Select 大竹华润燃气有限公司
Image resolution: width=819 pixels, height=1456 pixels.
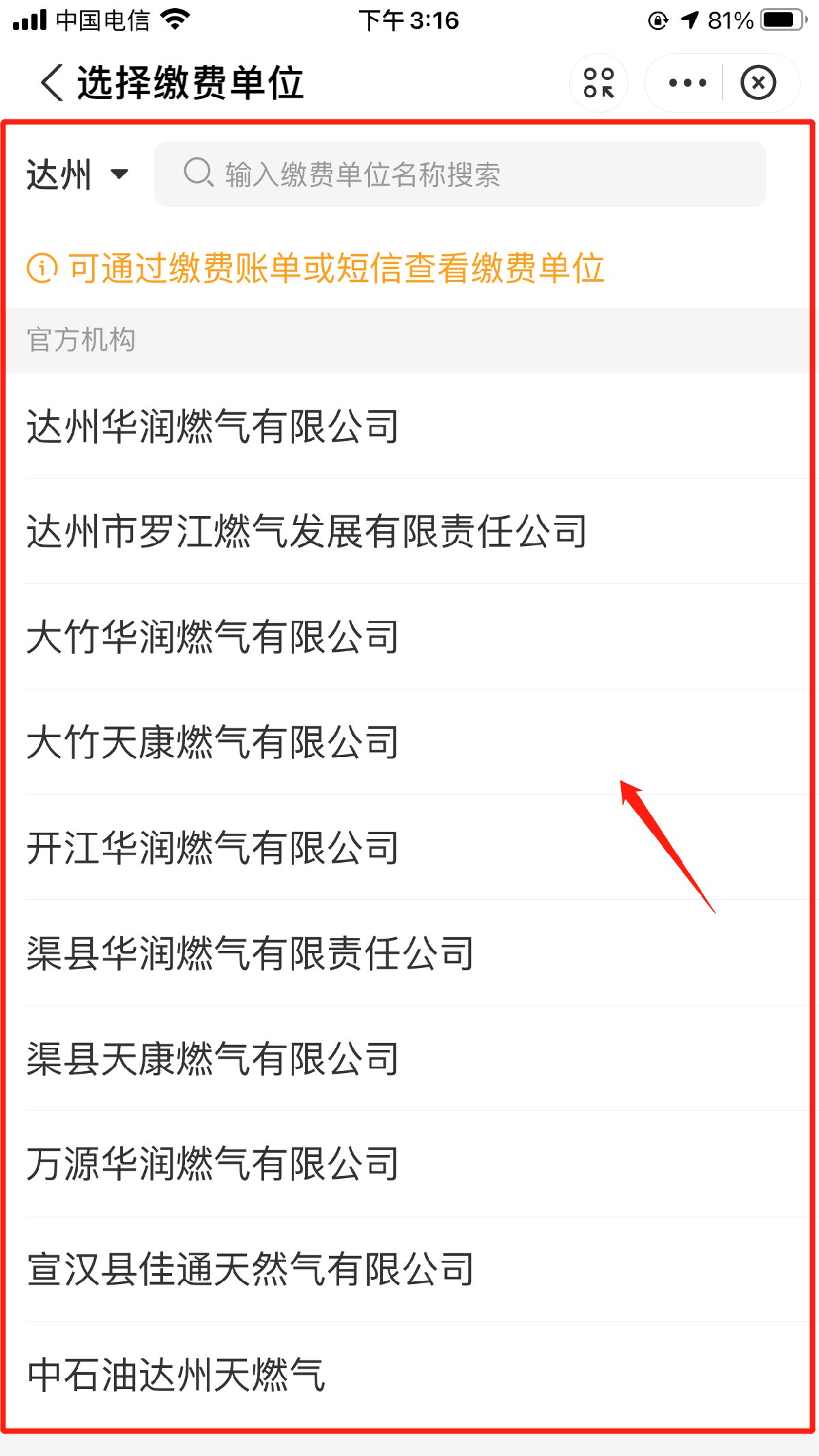tap(213, 637)
